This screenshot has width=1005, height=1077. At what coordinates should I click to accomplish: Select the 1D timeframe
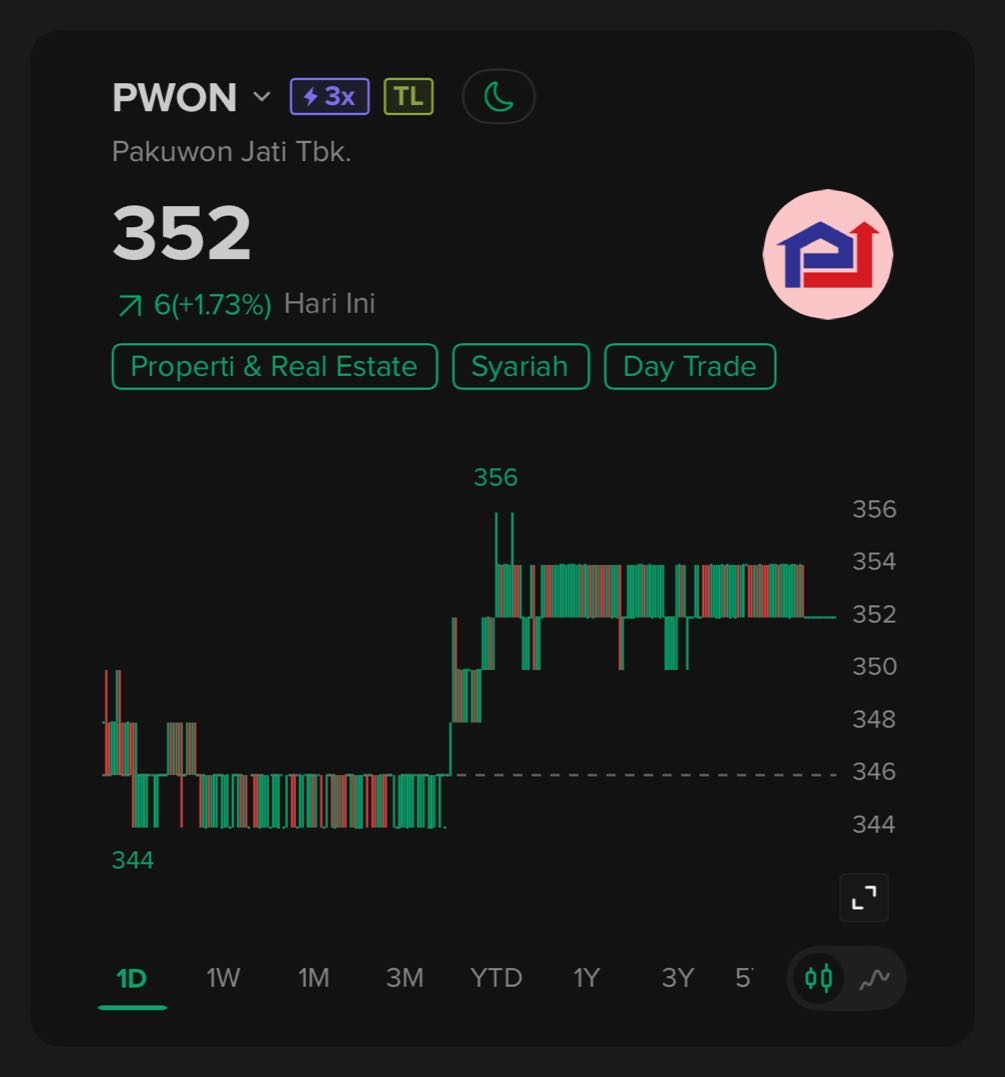132,978
